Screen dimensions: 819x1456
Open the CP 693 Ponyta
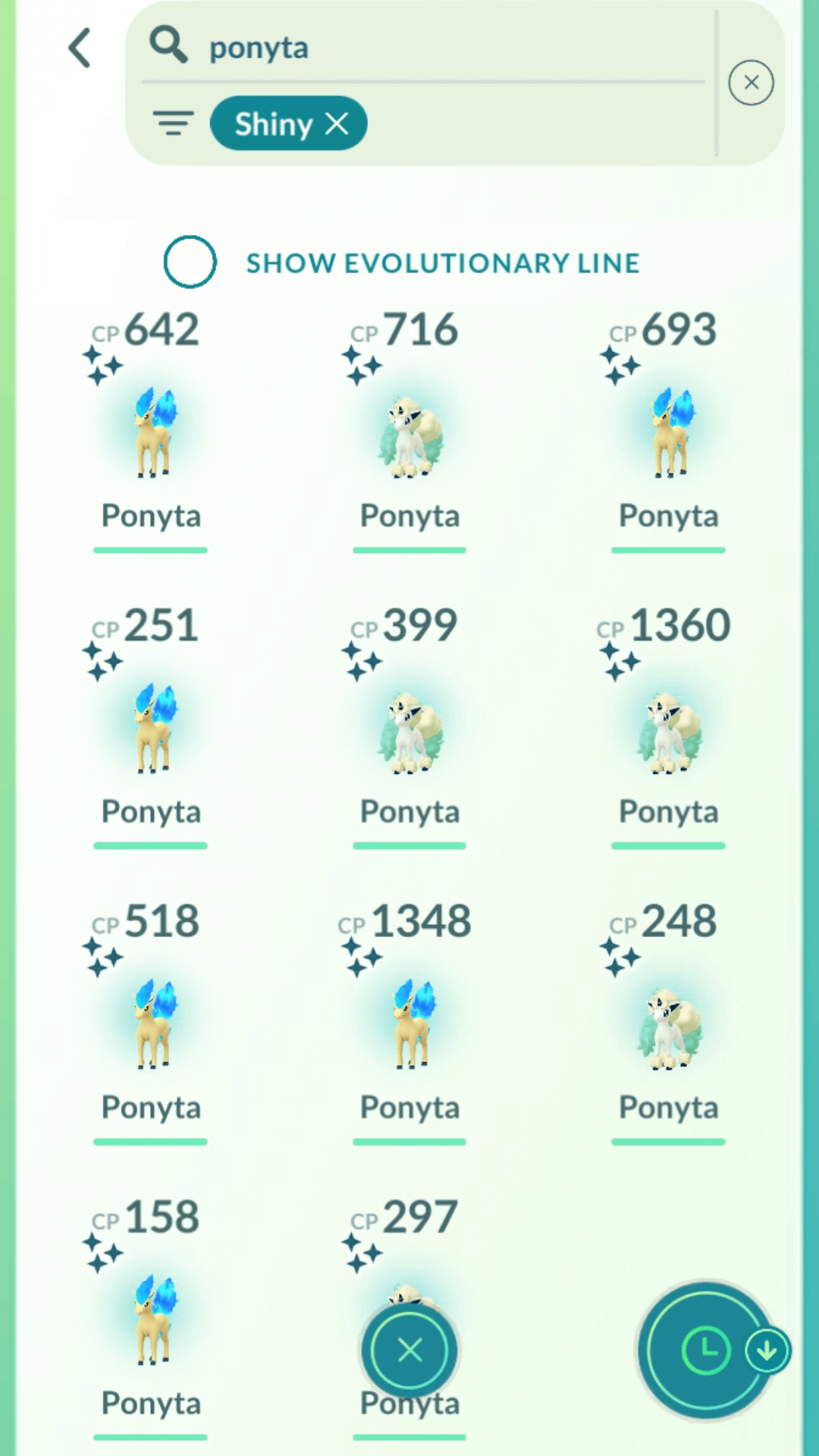click(x=668, y=433)
